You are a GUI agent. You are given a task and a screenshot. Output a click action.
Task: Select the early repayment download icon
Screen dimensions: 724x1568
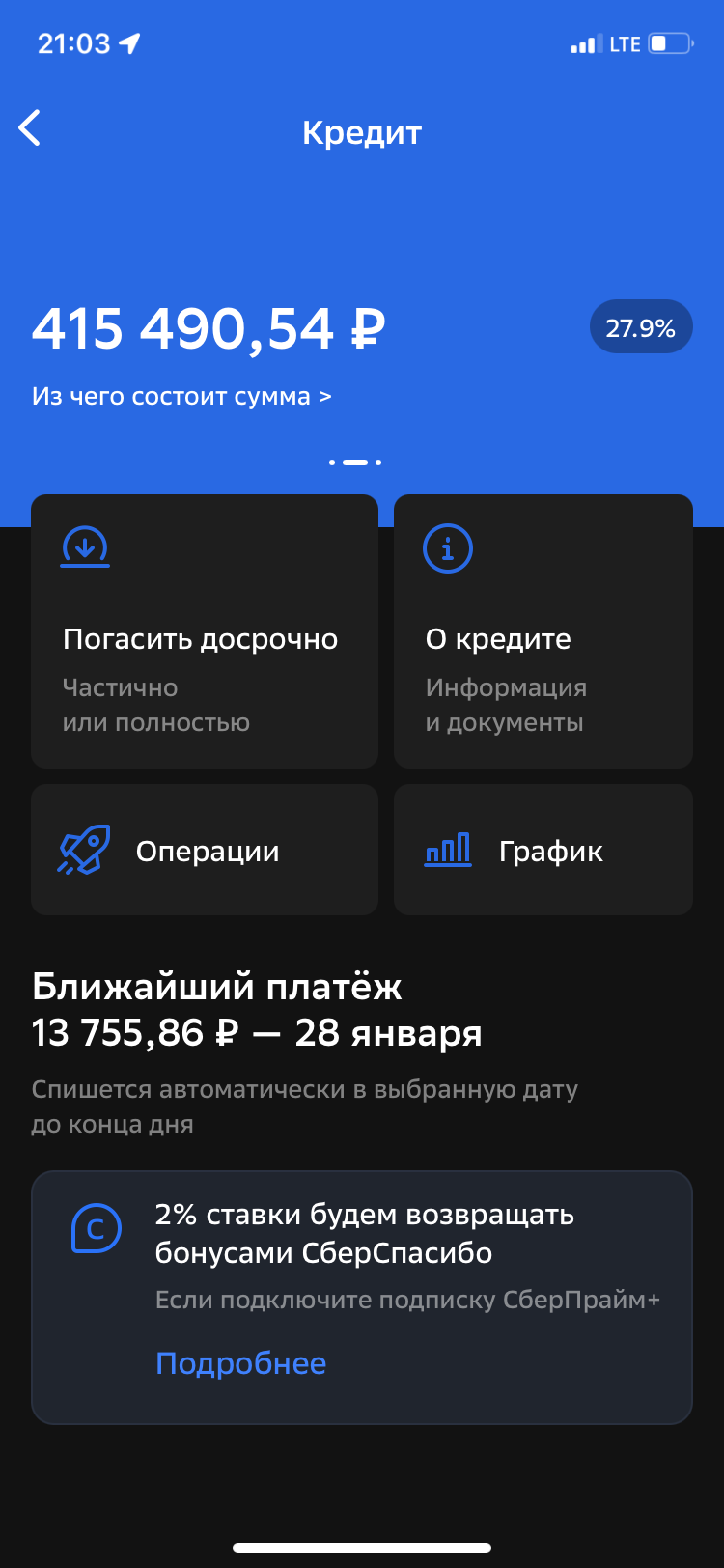(x=85, y=547)
